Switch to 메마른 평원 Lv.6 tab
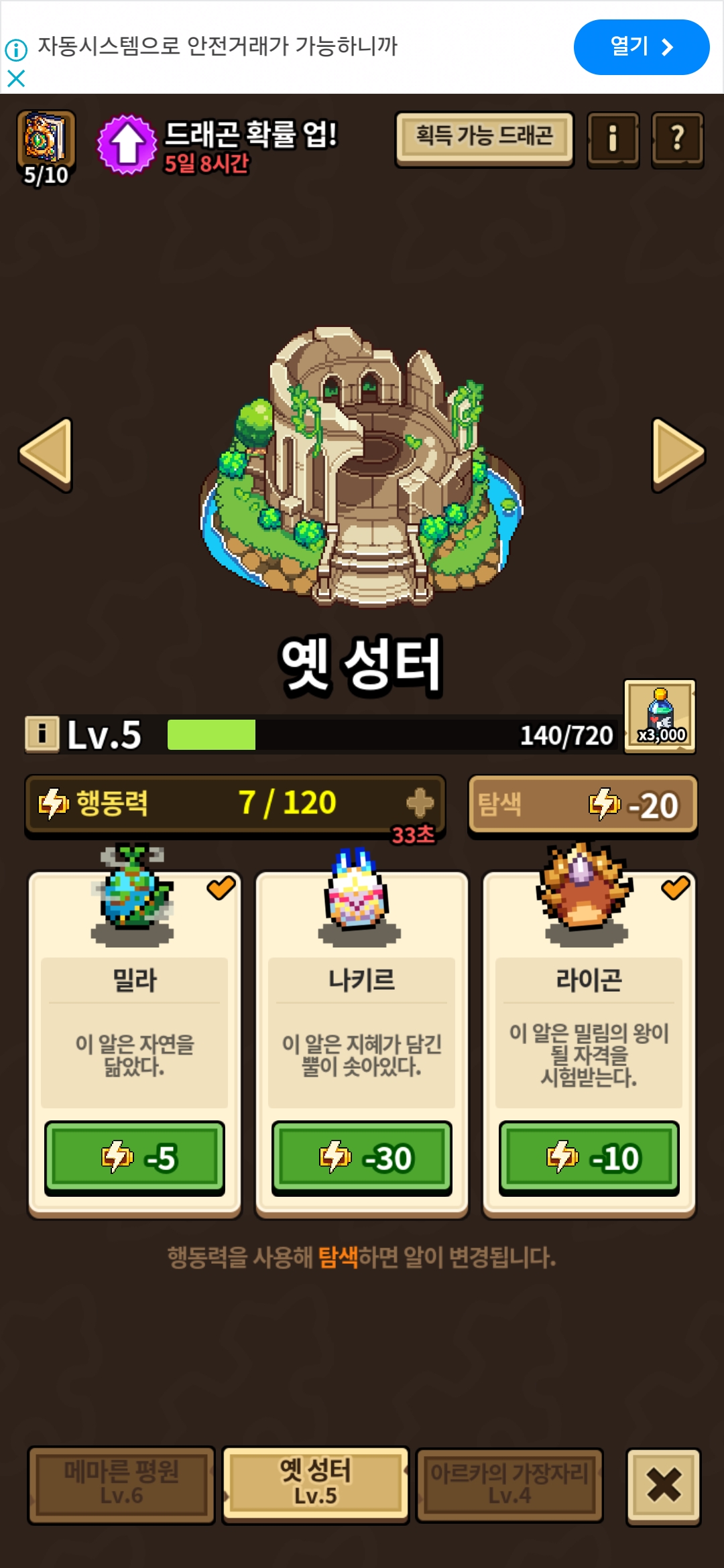 (x=121, y=1484)
